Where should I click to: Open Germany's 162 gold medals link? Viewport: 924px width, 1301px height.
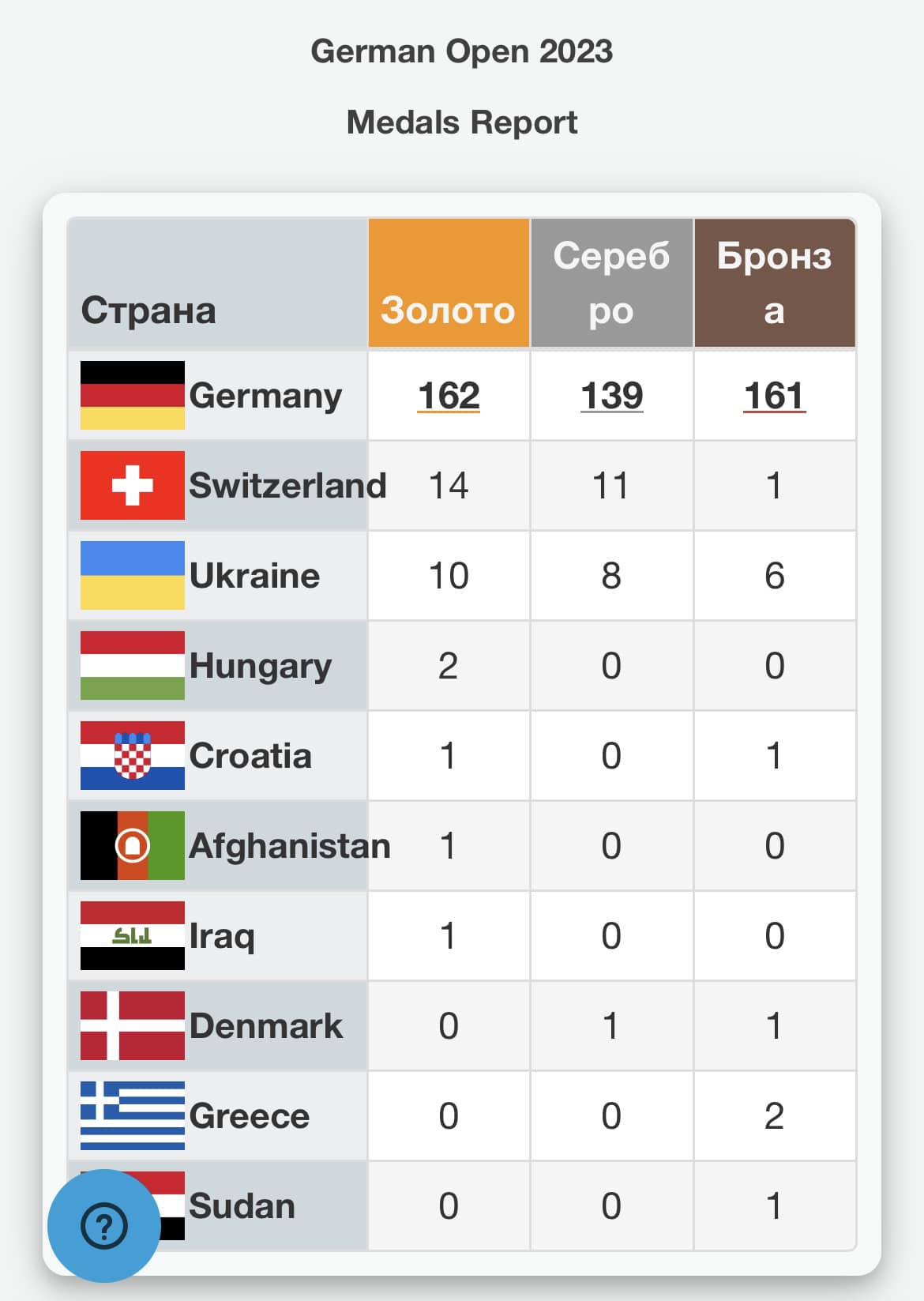(449, 396)
